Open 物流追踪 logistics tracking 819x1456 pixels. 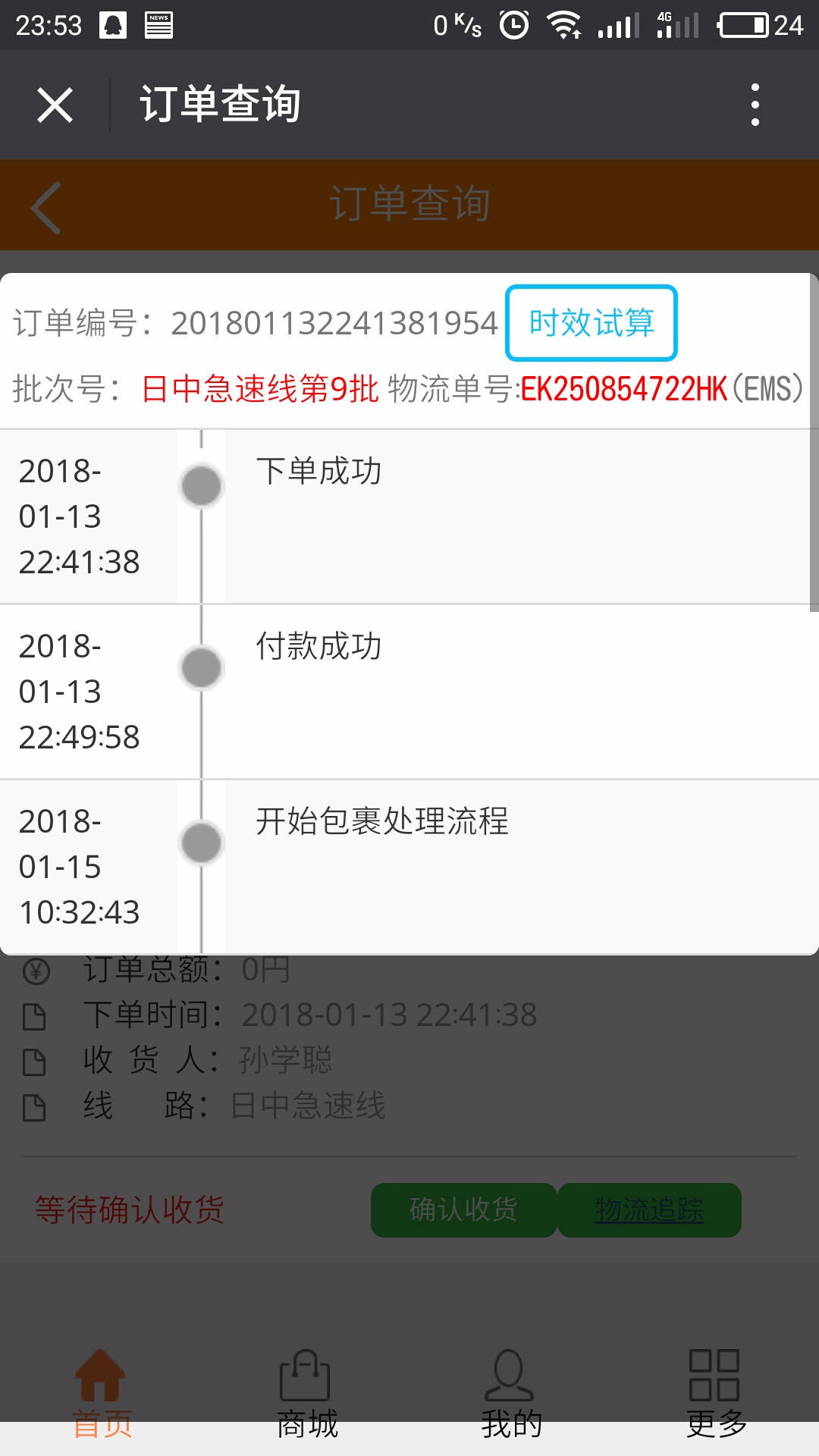coord(649,1210)
